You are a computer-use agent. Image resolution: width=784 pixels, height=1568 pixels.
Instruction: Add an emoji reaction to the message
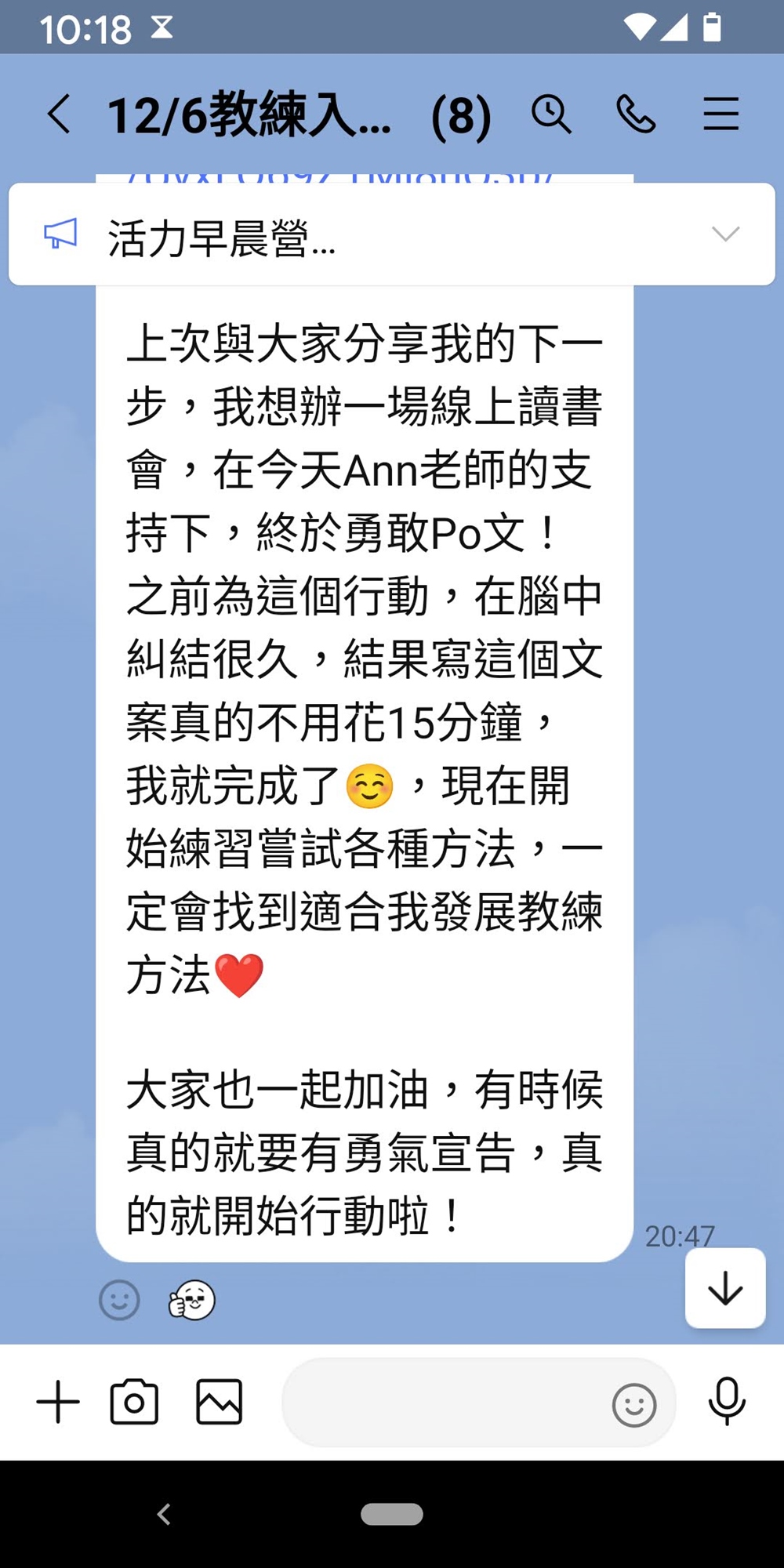[119, 1300]
